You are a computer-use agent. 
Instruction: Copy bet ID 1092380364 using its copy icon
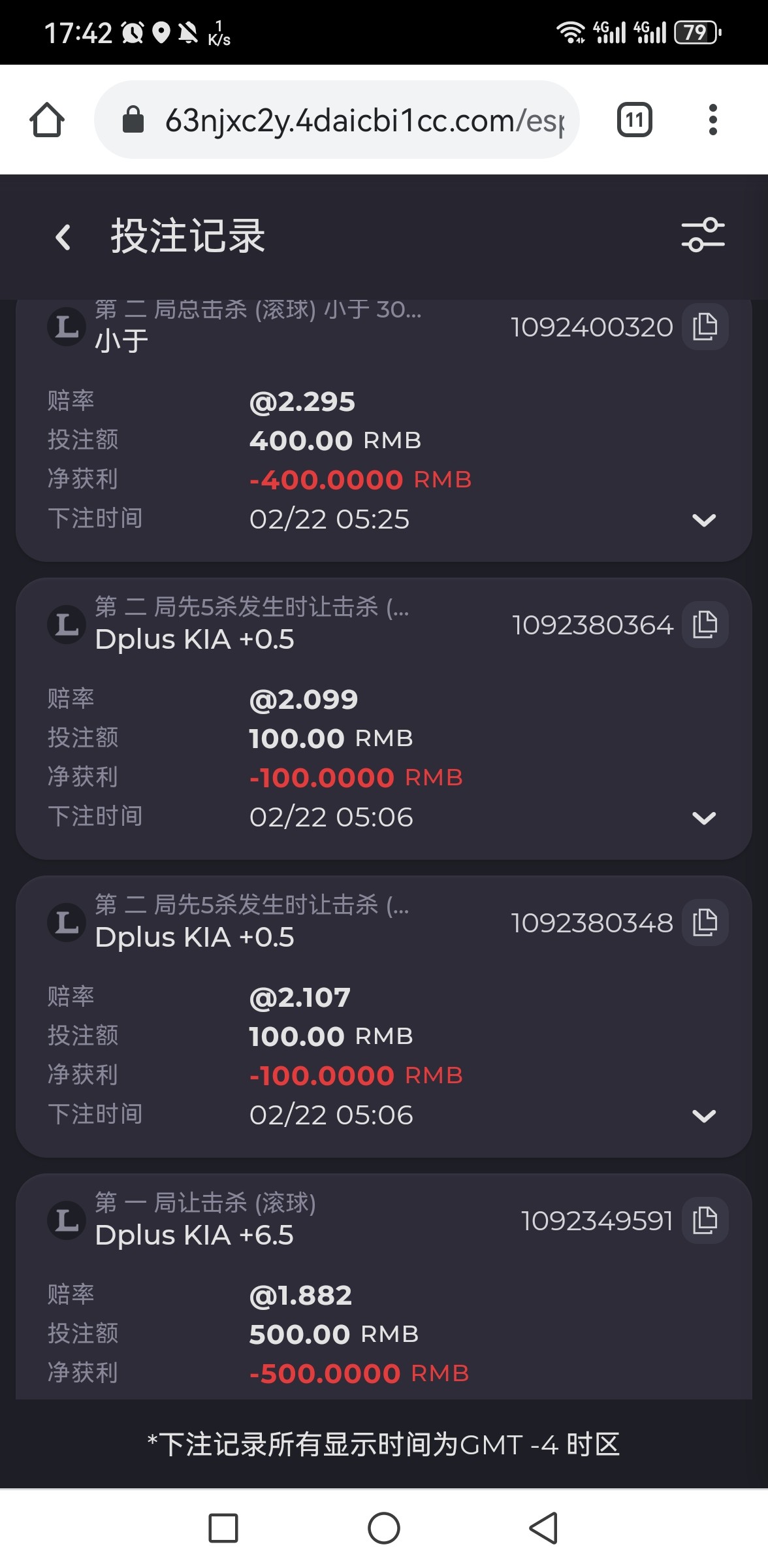coord(707,625)
